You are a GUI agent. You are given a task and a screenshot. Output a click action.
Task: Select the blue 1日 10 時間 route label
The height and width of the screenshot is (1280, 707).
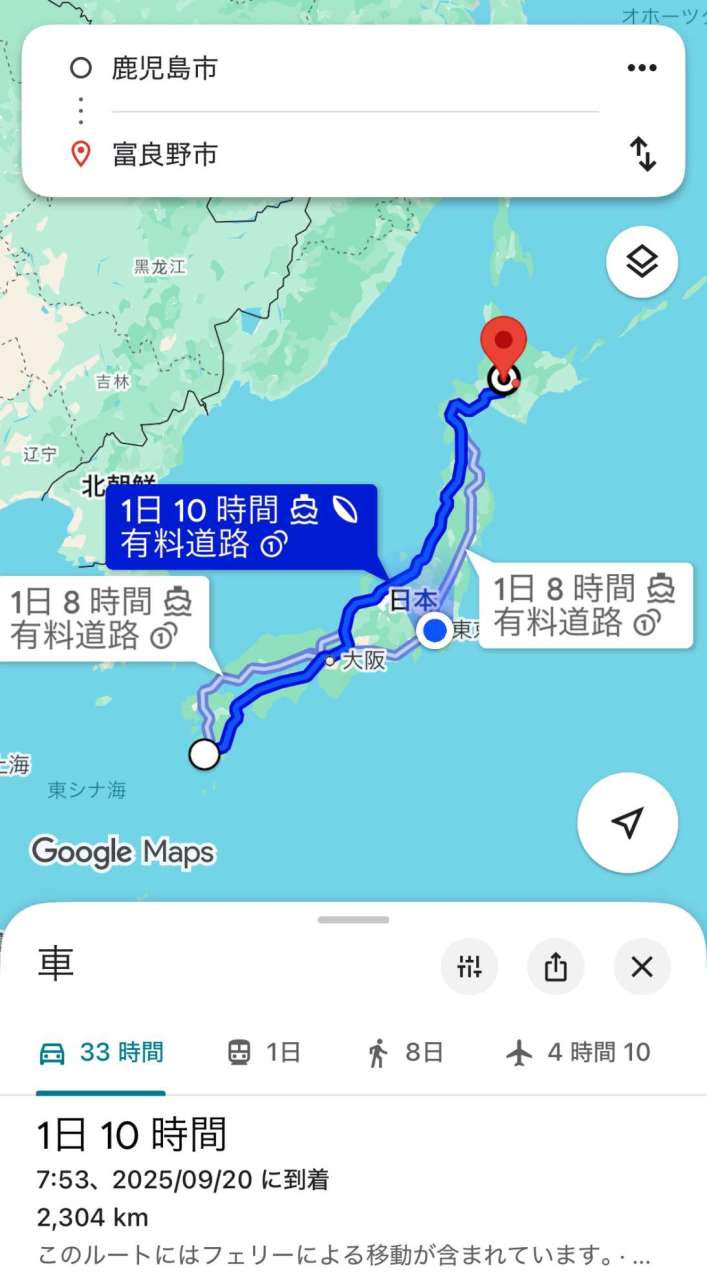pos(241,527)
